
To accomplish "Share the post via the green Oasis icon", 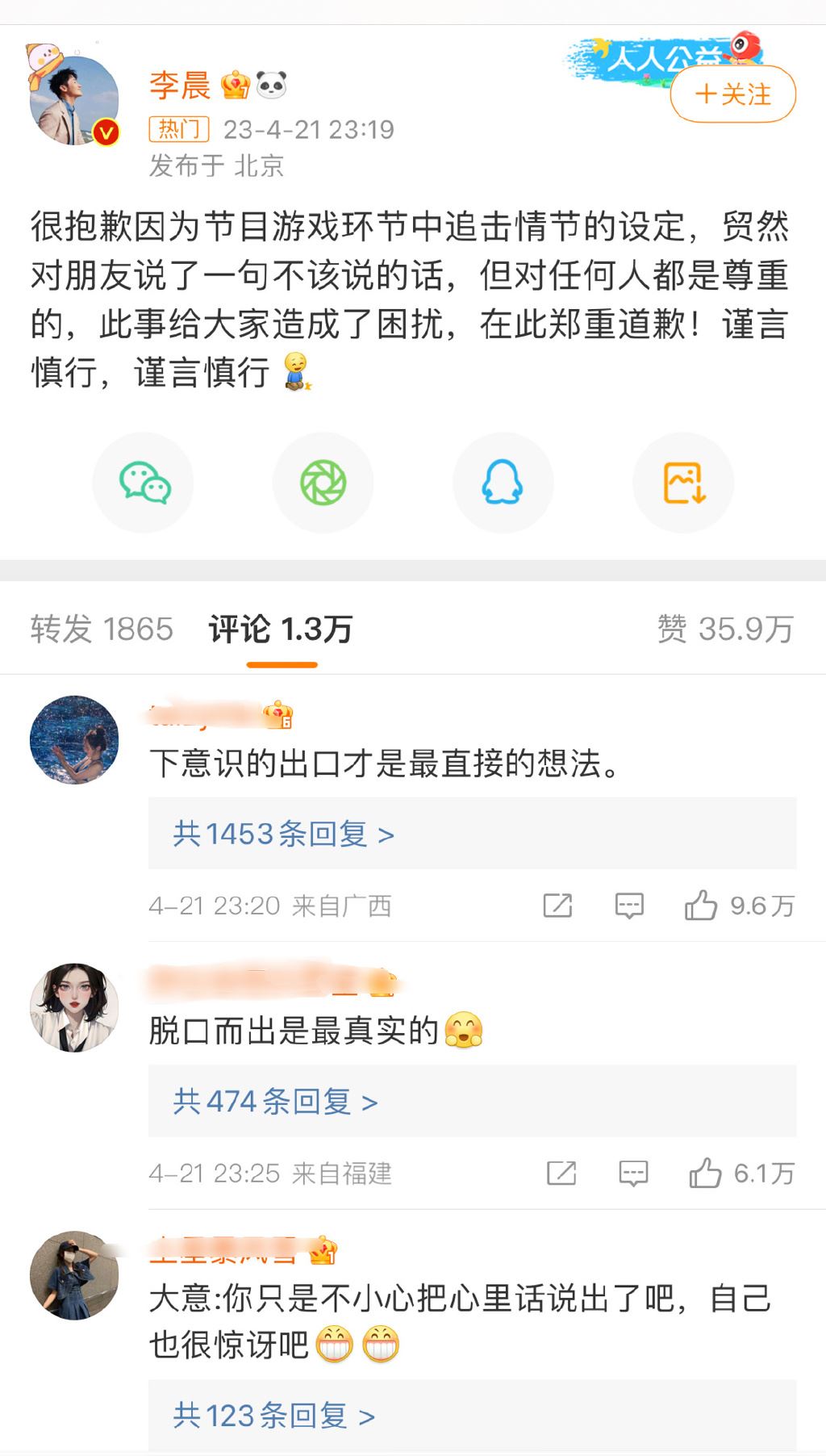I will 323,483.
